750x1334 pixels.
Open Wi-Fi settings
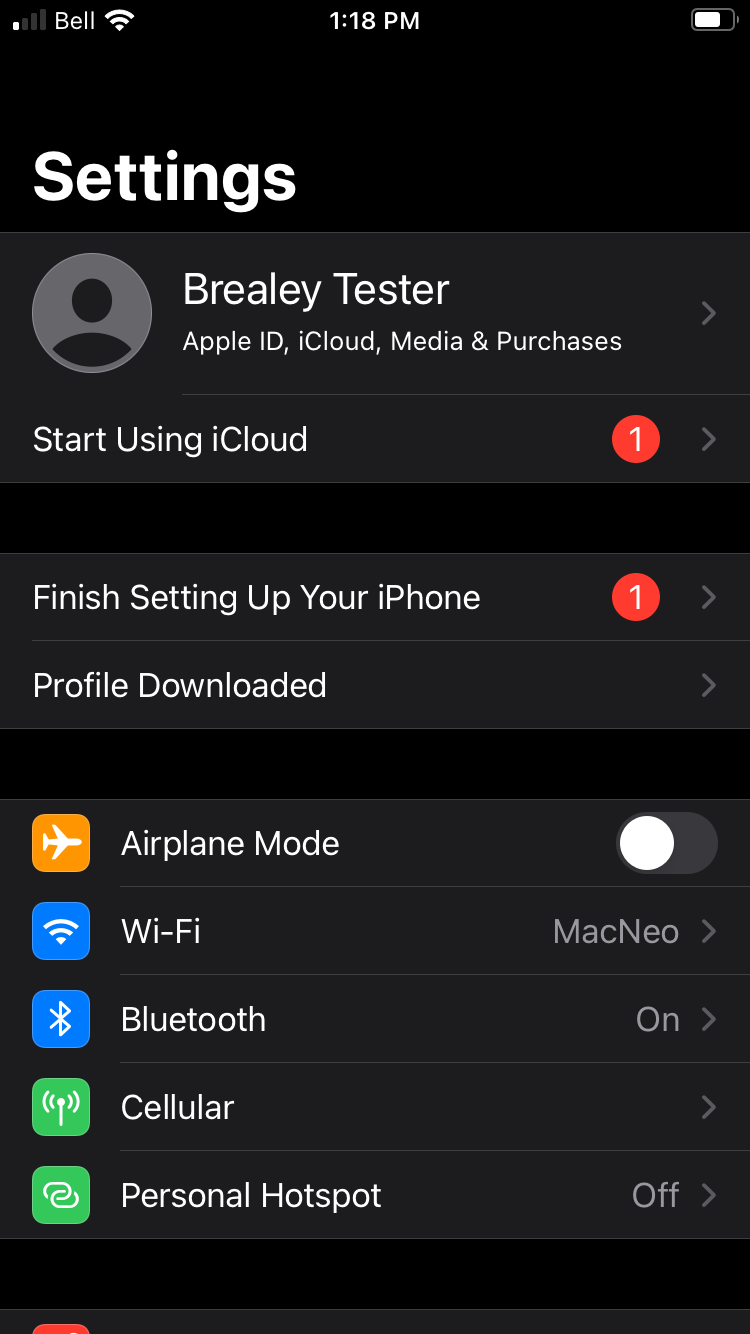click(x=375, y=931)
